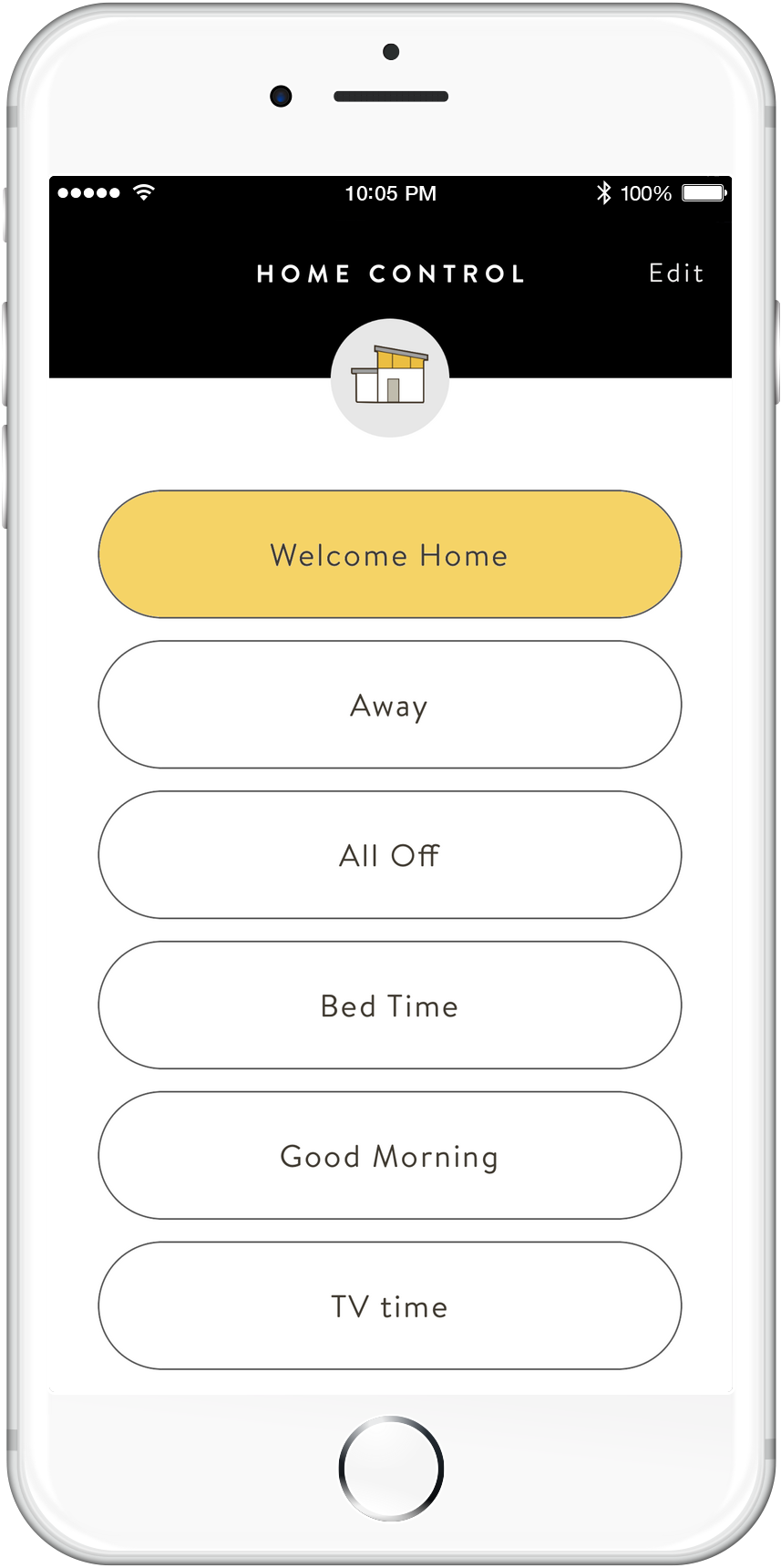Choose the TV time scene
This screenshot has height=1568, width=781.
390,1305
